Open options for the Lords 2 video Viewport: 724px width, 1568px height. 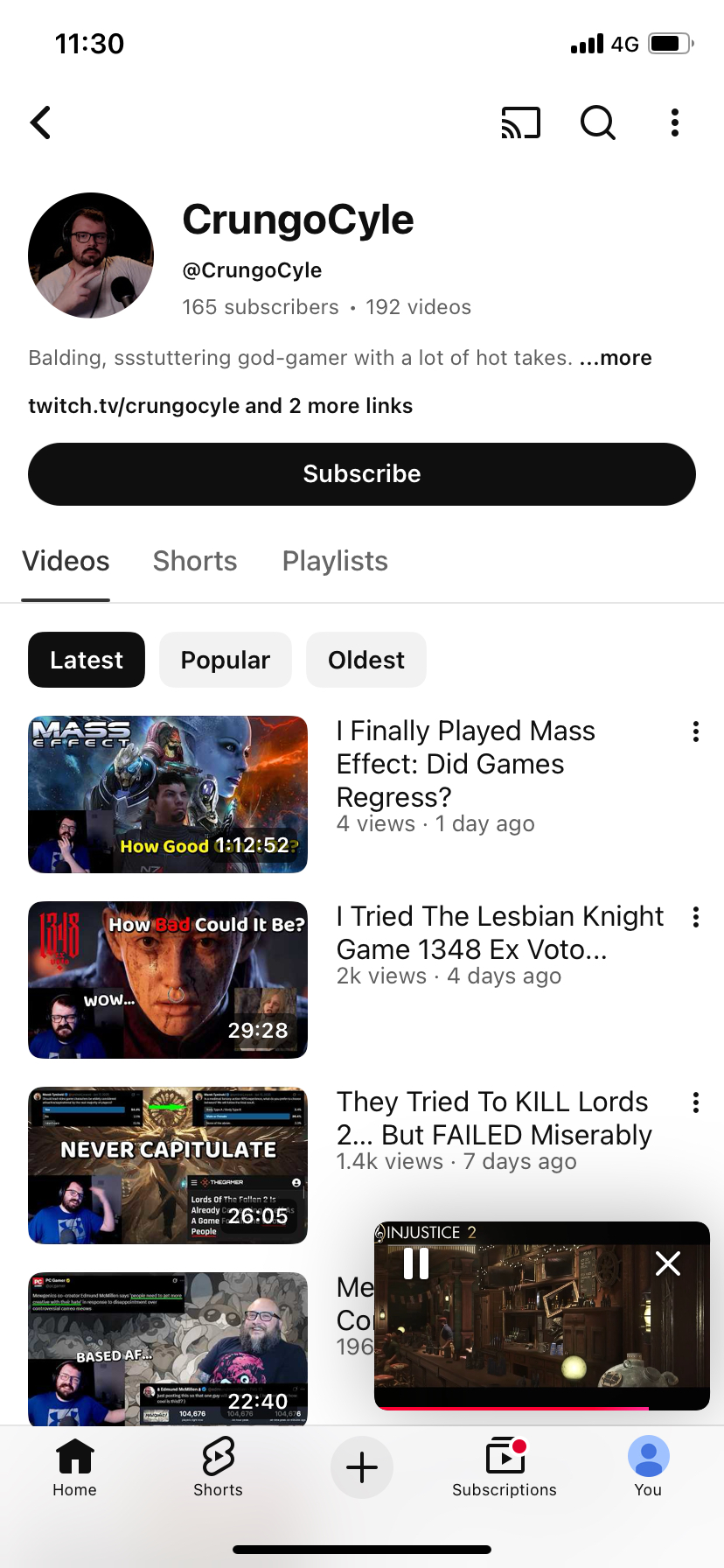pyautogui.click(x=695, y=1102)
